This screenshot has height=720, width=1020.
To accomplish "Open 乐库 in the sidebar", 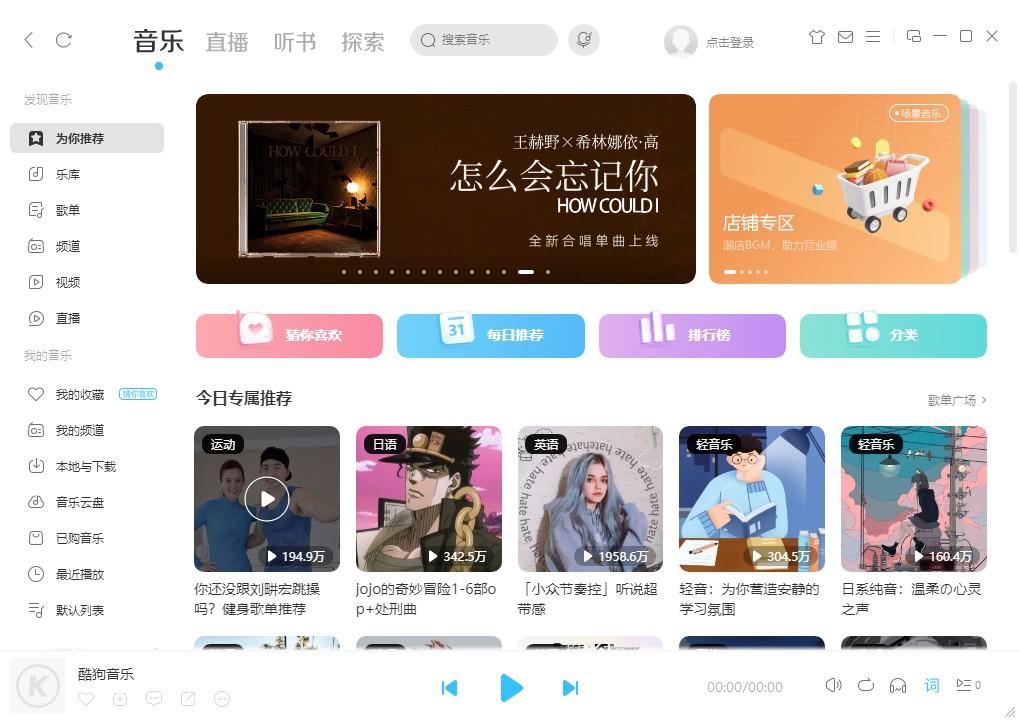I will 68,174.
